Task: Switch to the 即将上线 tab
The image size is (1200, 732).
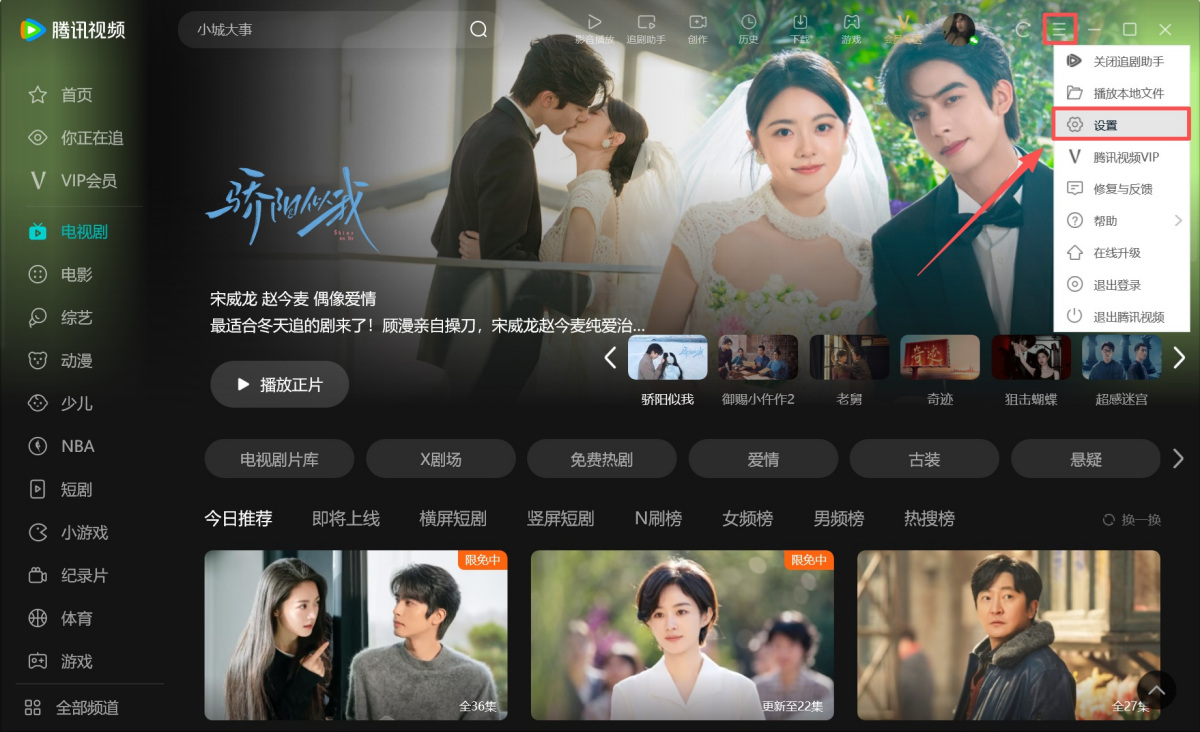Action: 346,519
